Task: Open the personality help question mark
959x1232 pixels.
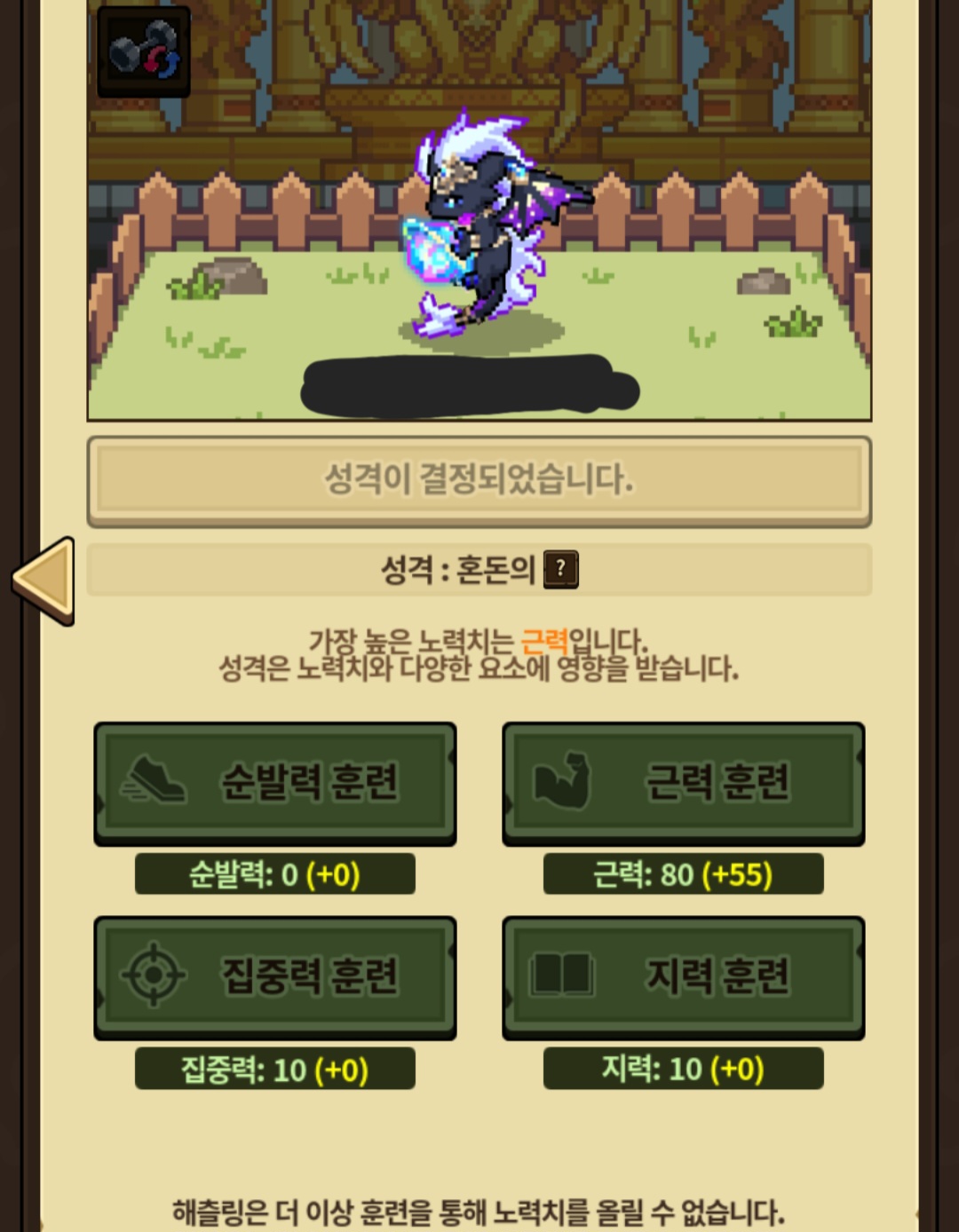Action: [560, 569]
